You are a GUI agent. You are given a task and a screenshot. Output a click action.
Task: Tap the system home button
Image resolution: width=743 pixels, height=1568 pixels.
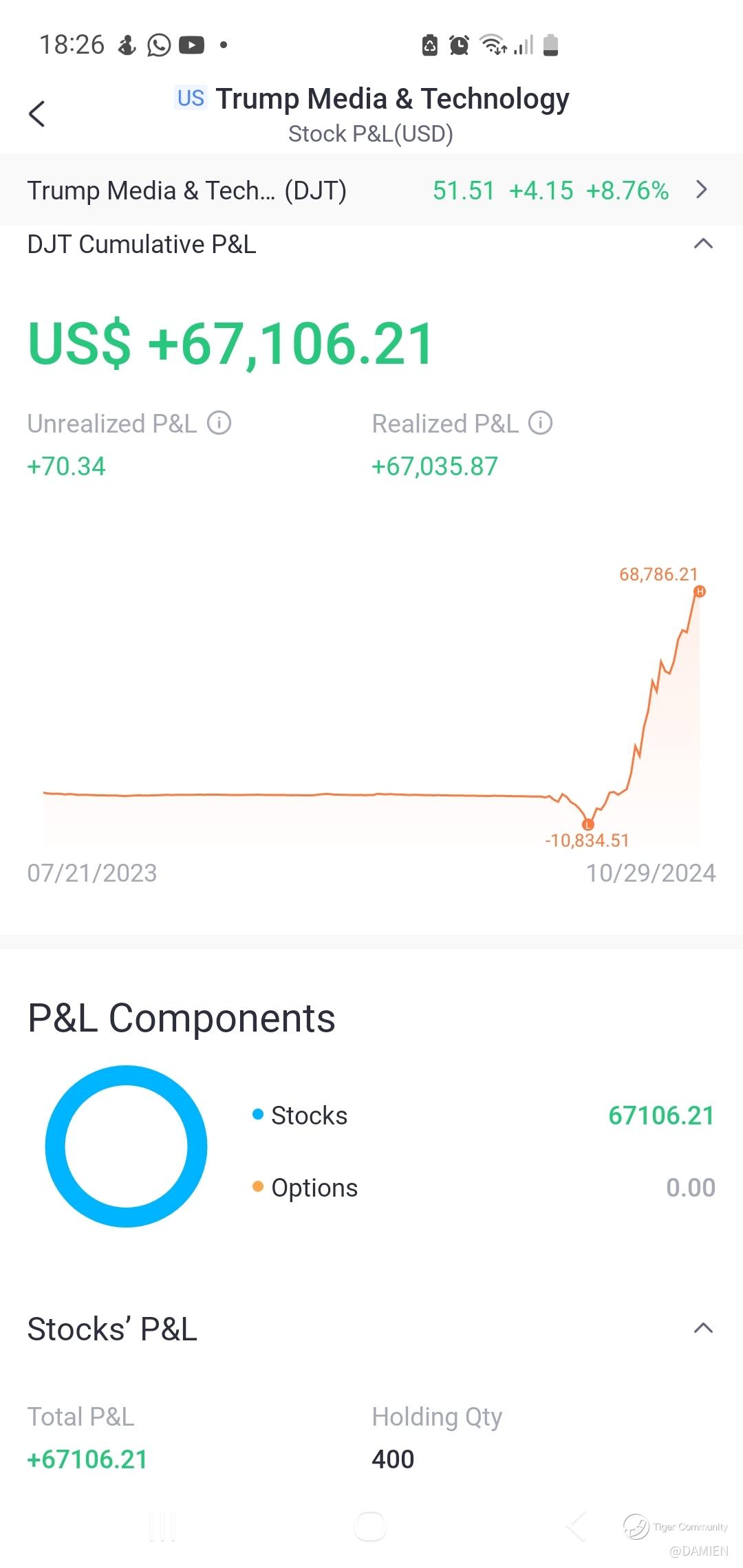(x=370, y=1527)
